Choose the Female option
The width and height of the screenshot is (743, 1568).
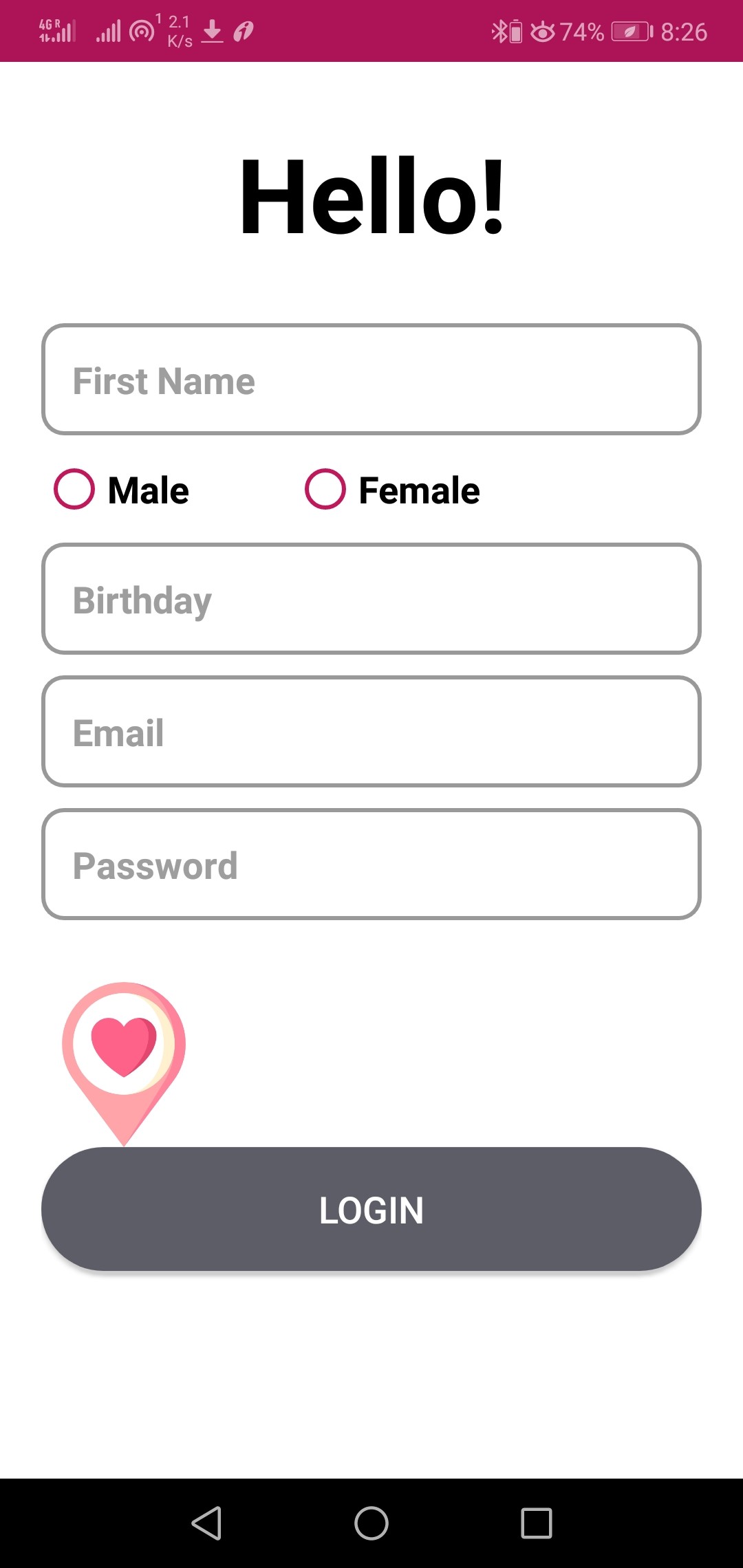pos(325,489)
